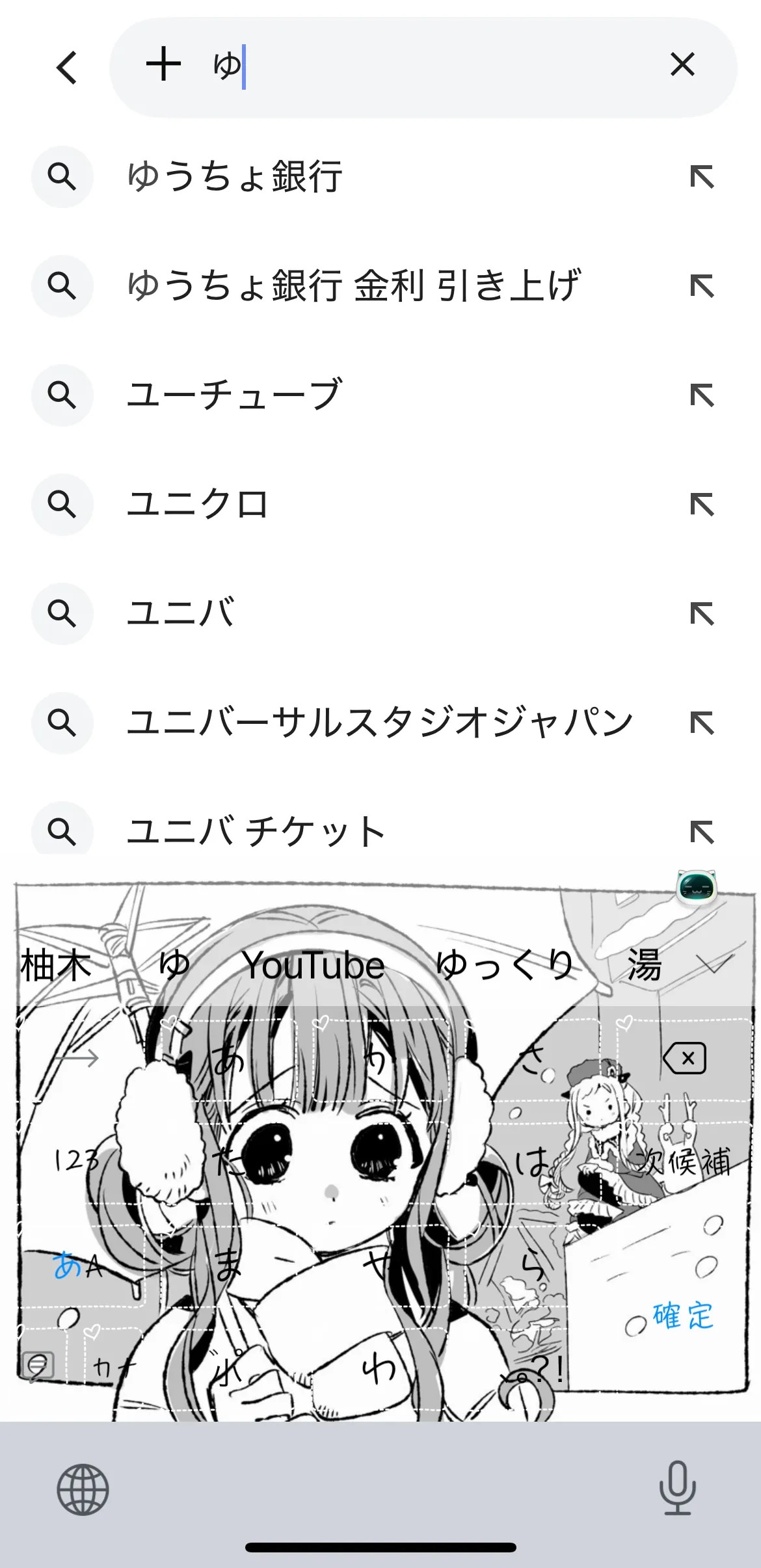Screen dimensions: 761x1568
Task: Expand the keyboard candidate list chevron
Action: [714, 964]
